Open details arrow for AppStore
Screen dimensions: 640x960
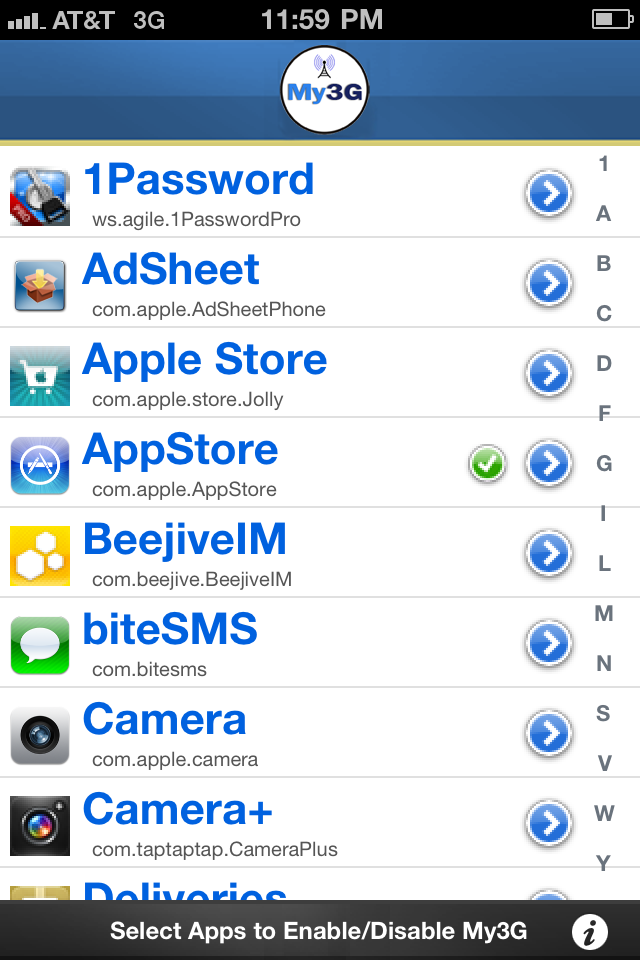[x=549, y=463]
